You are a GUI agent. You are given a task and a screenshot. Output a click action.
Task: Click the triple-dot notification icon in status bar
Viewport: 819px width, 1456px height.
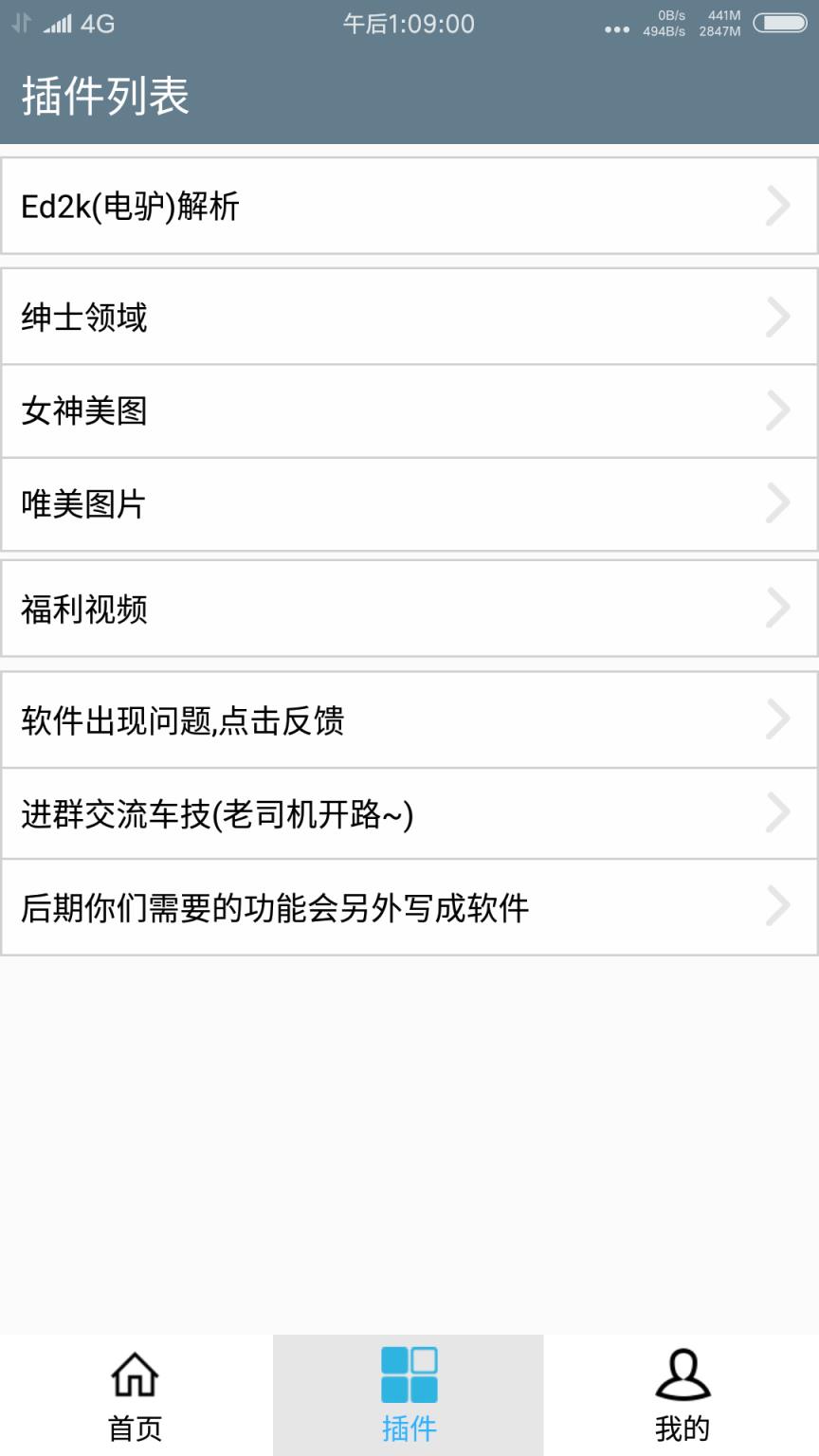coord(618,30)
